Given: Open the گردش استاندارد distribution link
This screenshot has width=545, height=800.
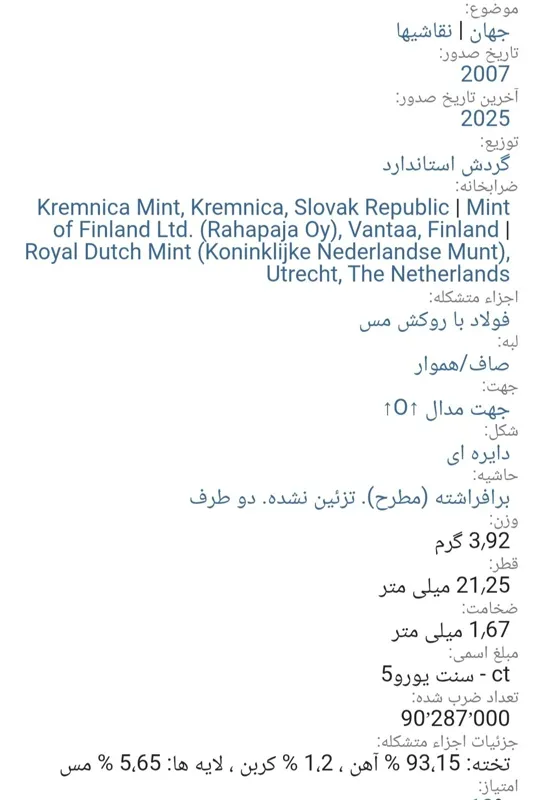Looking at the screenshot, I should pos(447,164).
